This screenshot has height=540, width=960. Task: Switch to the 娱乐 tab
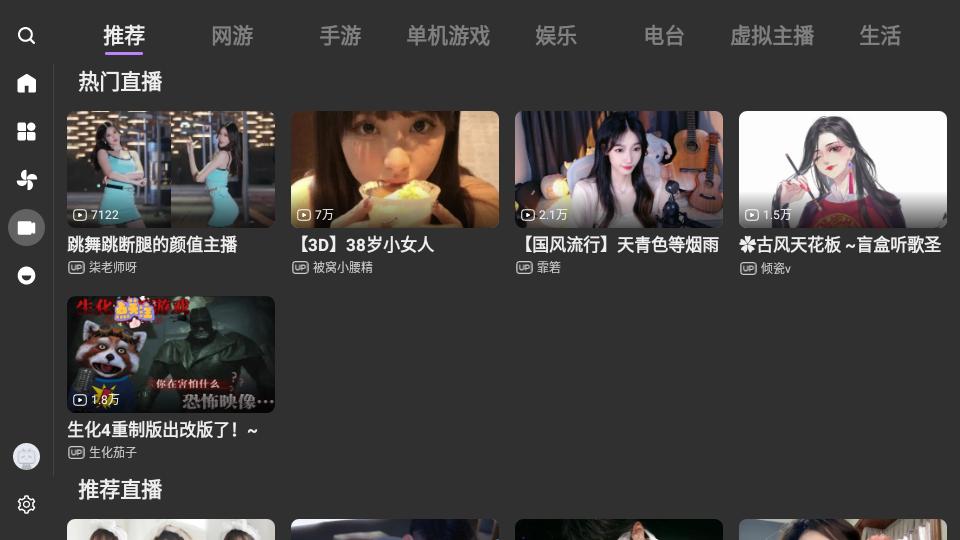click(556, 36)
